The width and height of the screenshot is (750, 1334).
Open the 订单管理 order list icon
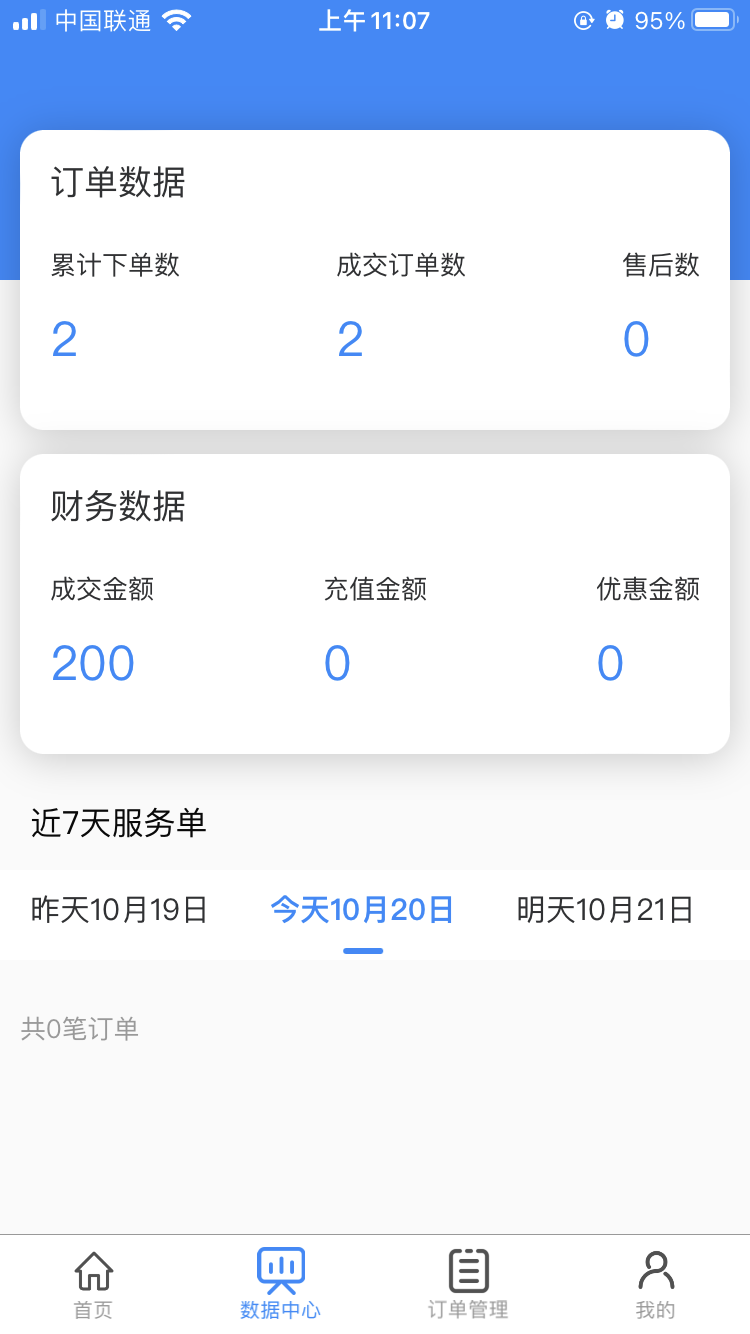coord(468,1268)
